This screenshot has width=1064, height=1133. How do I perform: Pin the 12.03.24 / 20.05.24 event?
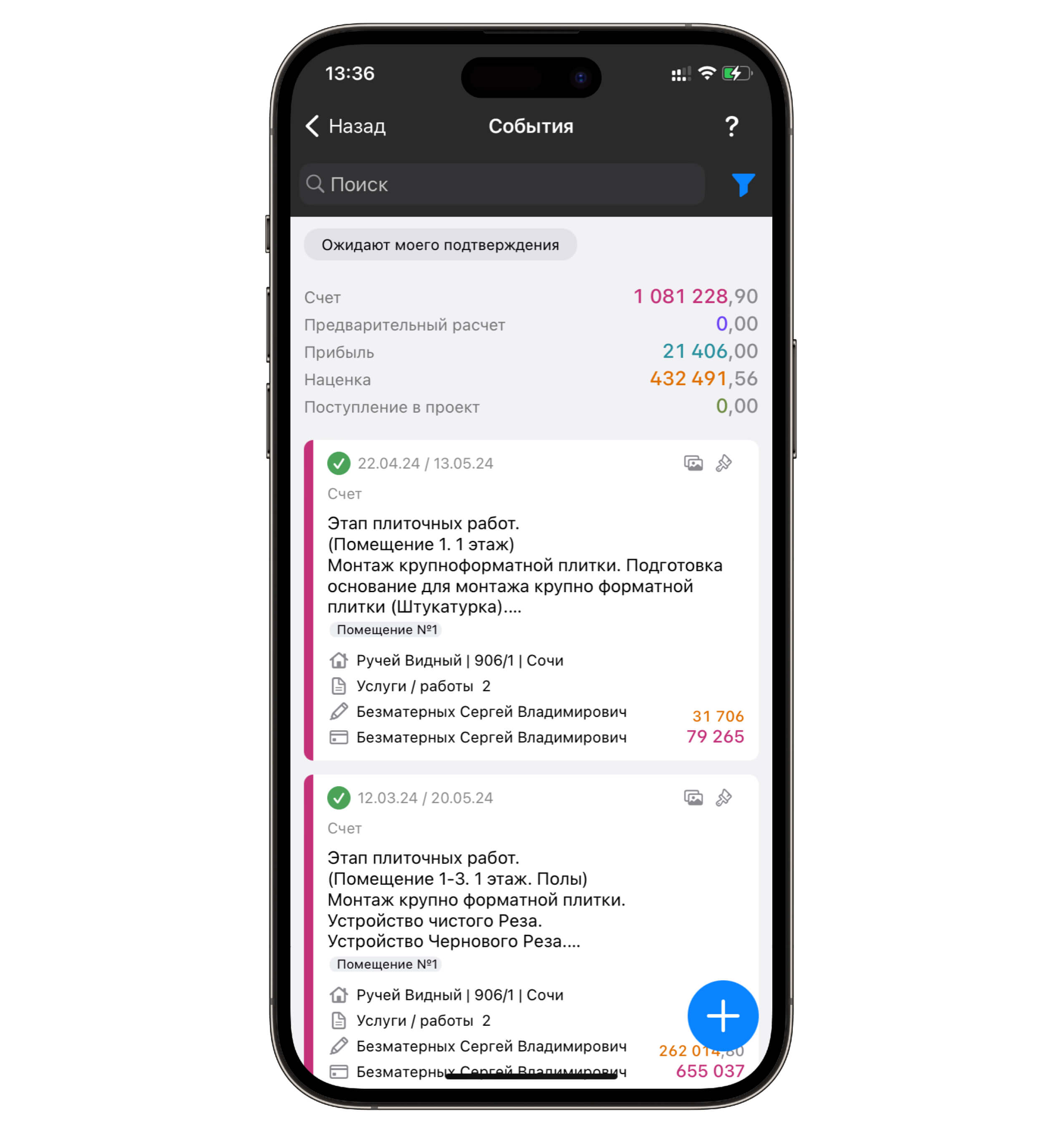(724, 798)
